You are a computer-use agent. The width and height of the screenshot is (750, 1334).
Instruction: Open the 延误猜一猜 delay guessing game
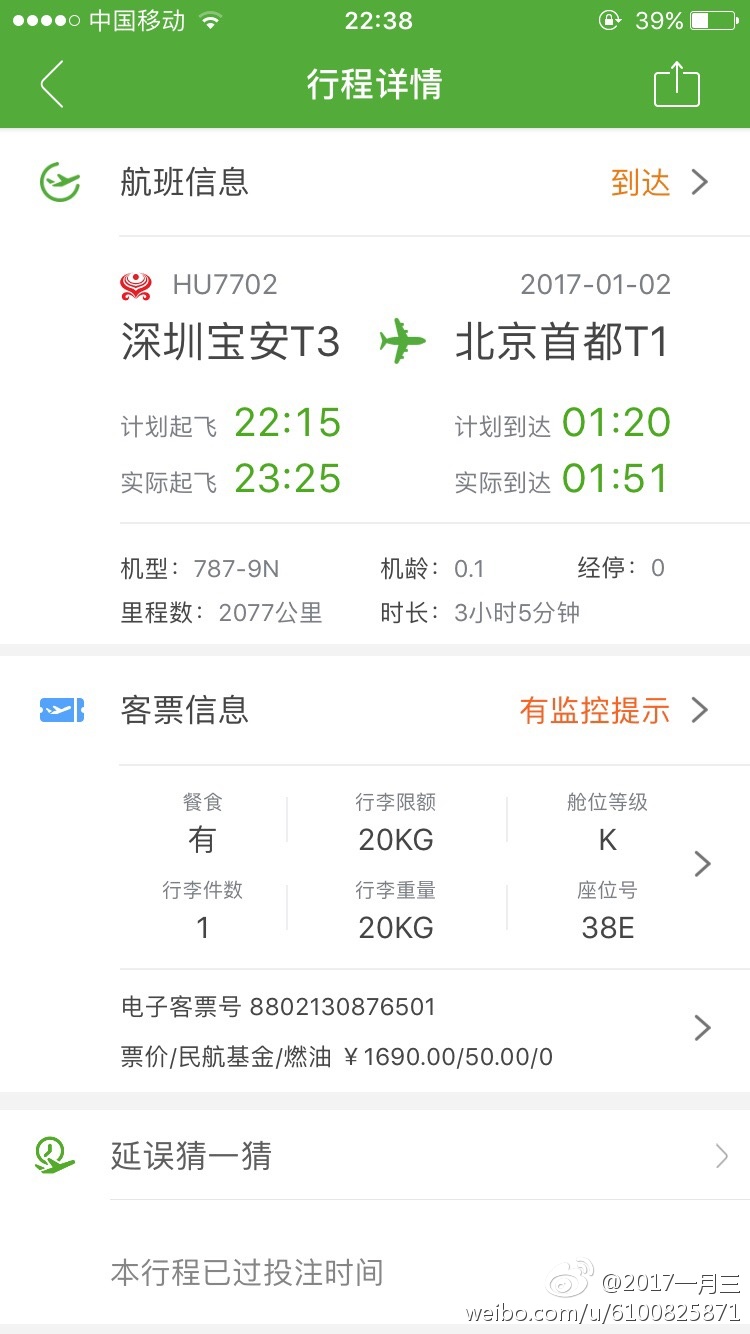tap(400, 1157)
